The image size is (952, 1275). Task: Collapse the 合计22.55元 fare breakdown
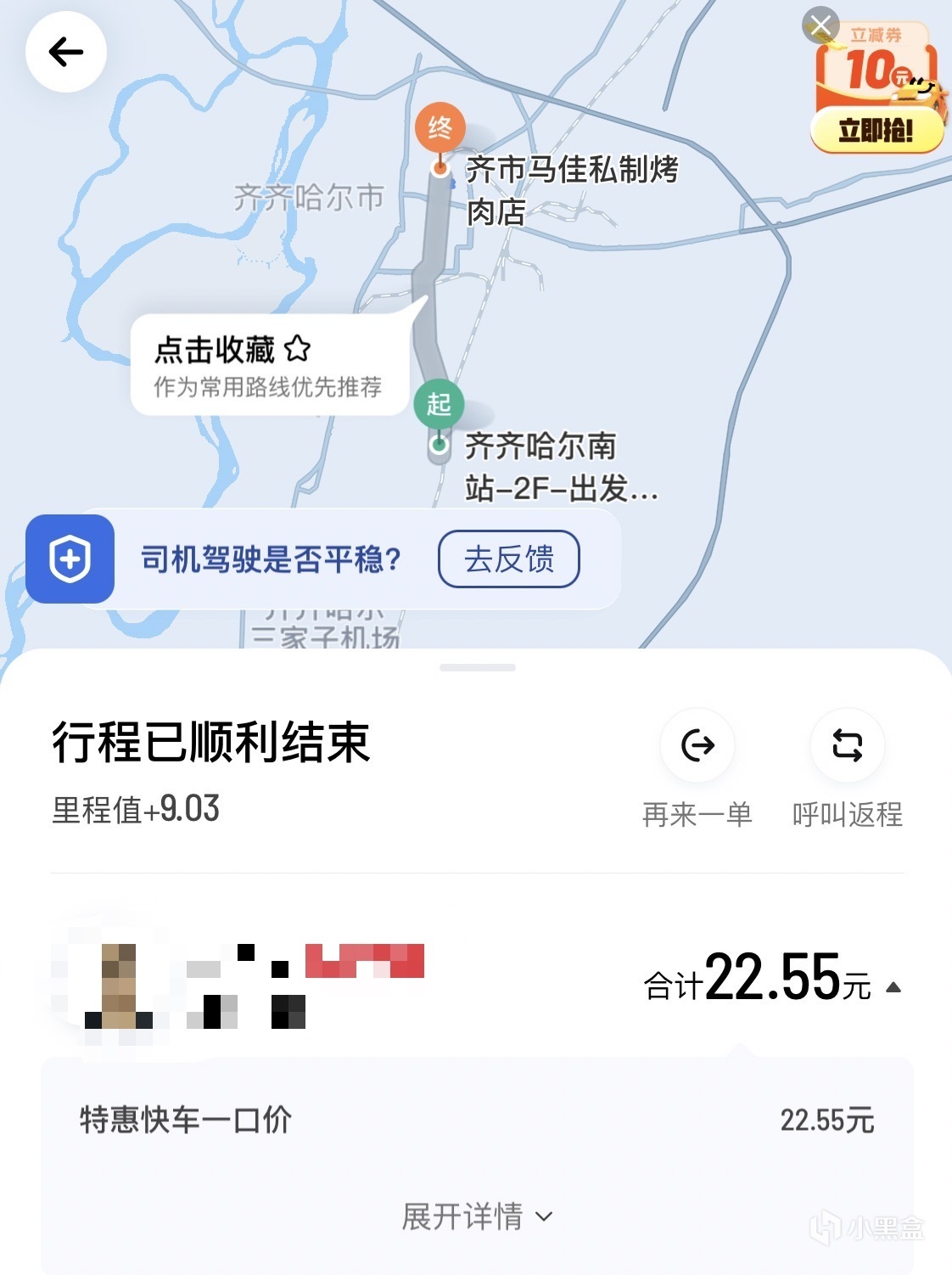[893, 986]
